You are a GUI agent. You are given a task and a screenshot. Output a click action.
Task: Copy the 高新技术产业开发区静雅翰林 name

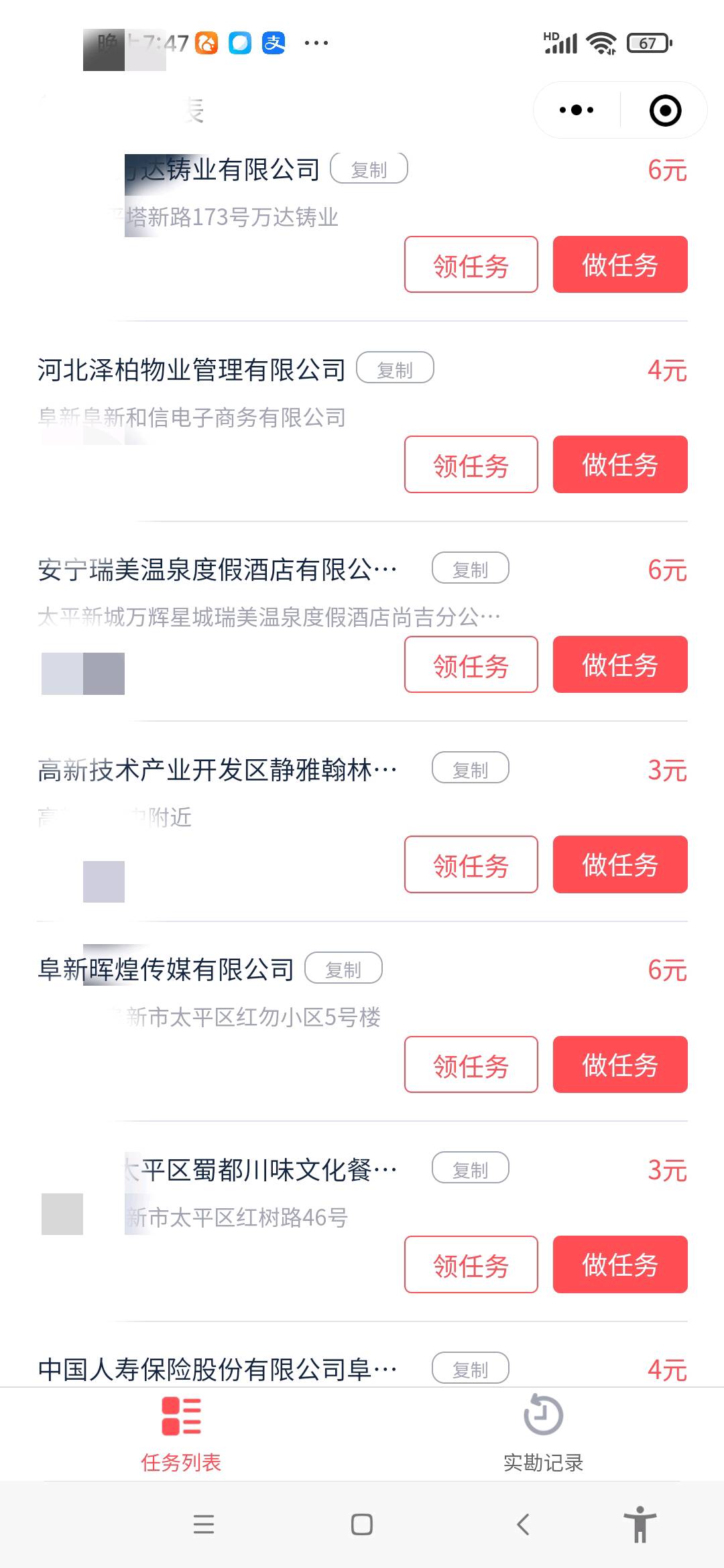pyautogui.click(x=471, y=769)
